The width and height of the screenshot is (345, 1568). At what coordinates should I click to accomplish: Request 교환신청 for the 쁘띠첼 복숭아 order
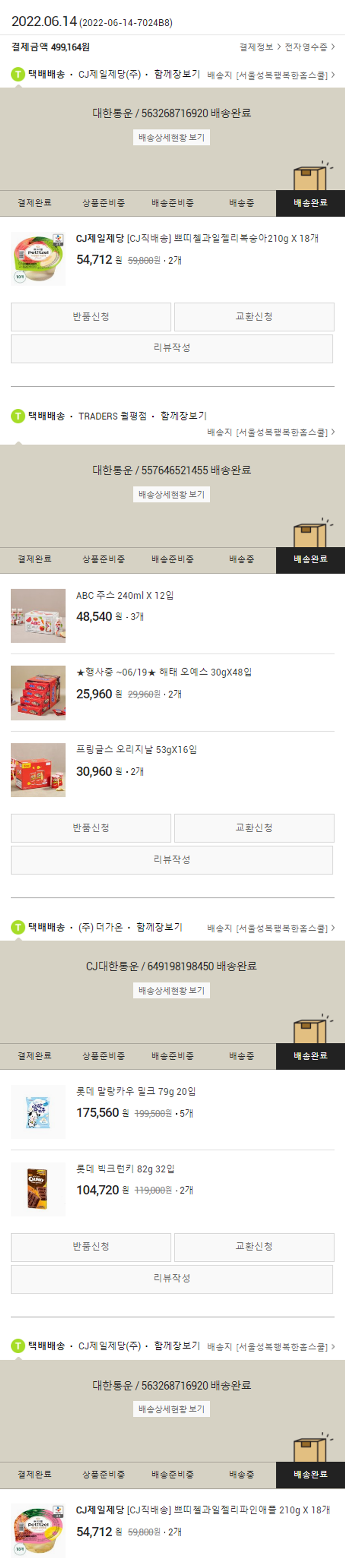click(x=254, y=316)
